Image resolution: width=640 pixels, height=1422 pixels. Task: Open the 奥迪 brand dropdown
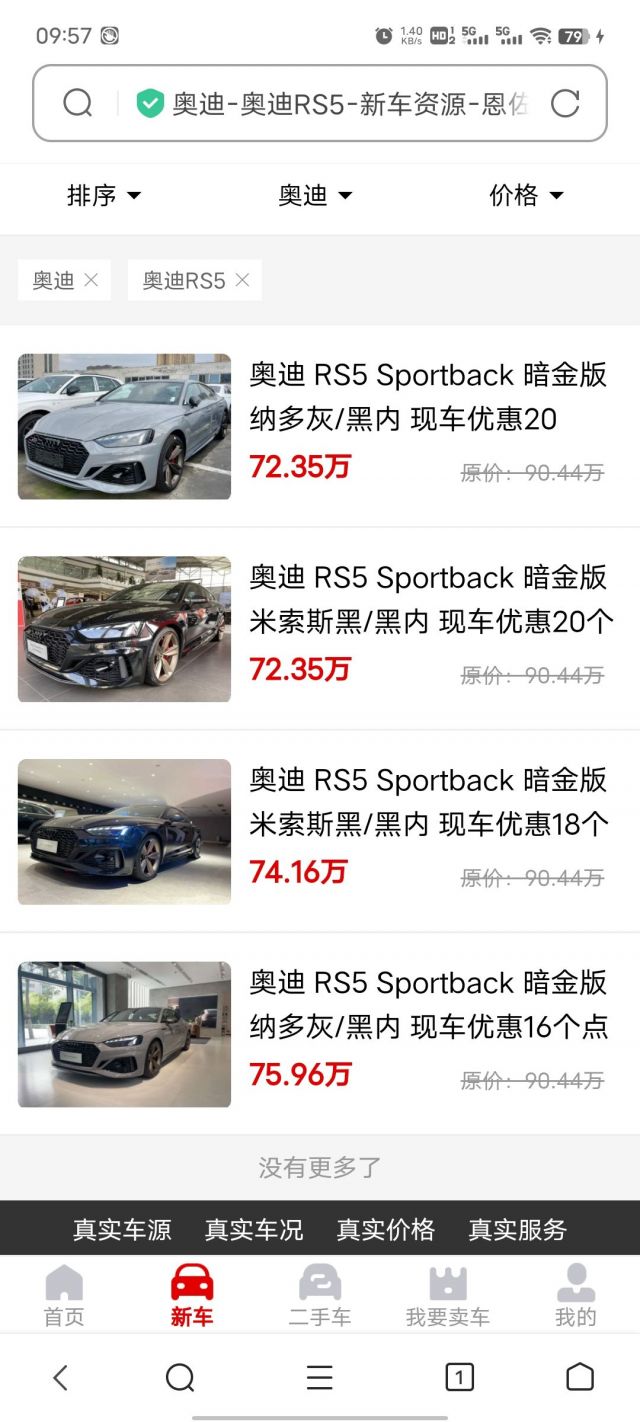(x=315, y=196)
